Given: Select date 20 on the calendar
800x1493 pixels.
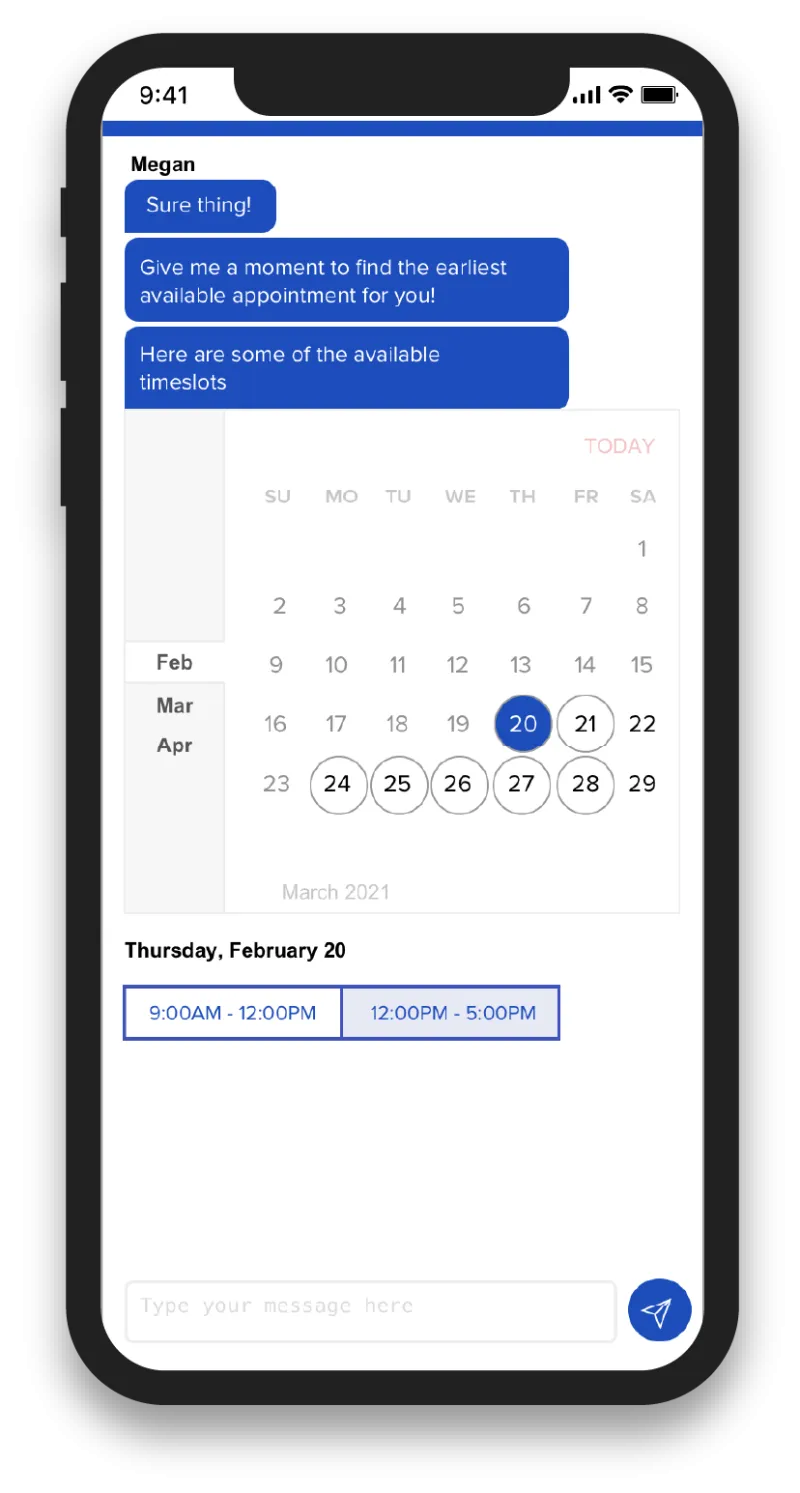Looking at the screenshot, I should click(523, 724).
